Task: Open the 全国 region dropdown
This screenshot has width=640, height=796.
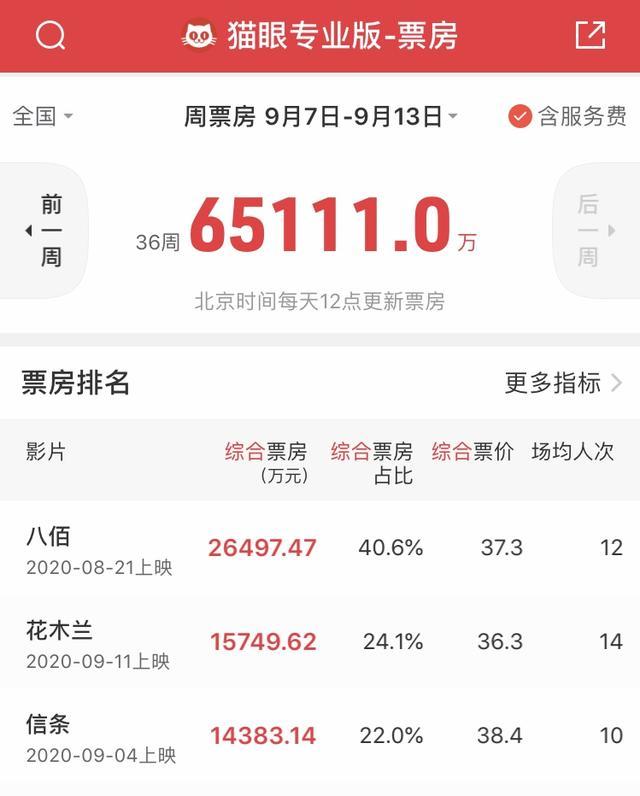Action: coord(43,116)
